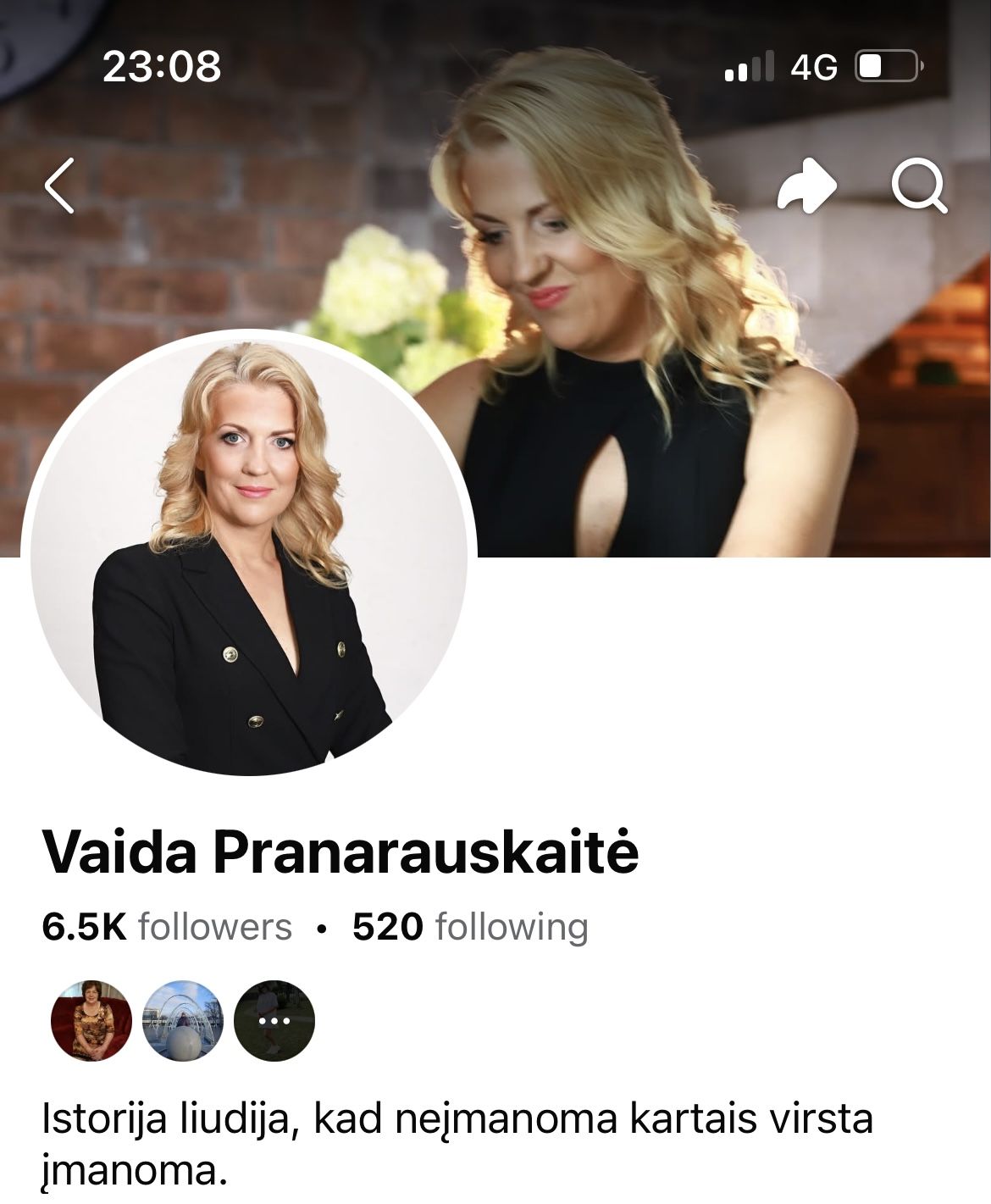The image size is (991, 1204).
Task: Open the round profile picture
Action: (x=249, y=552)
